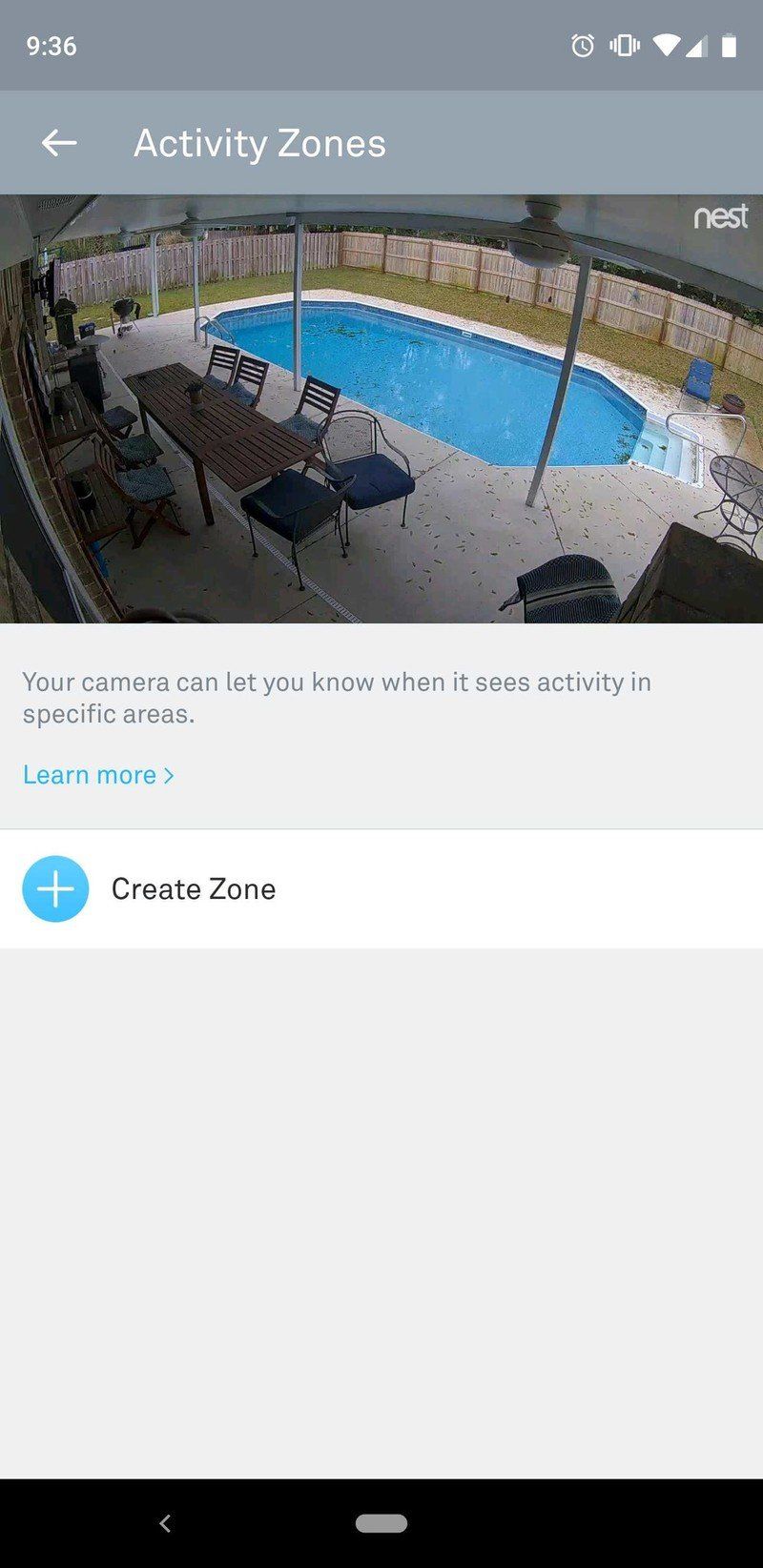Tap the Android navigation back arrow
Viewport: 763px width, 1568px height.
click(x=164, y=1523)
